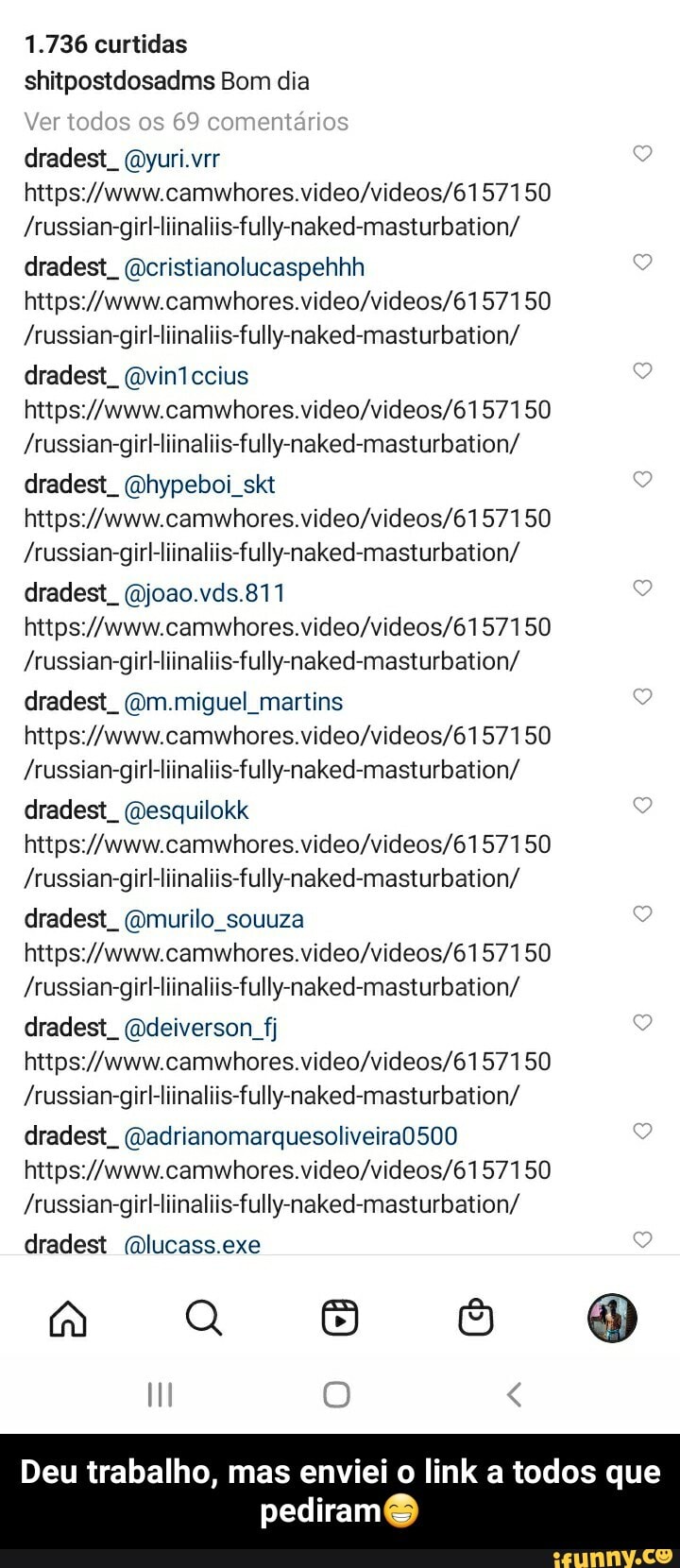Image resolution: width=680 pixels, height=1568 pixels.
Task: Like the comment mentioning @hypeboi_skt
Action: pos(642,480)
